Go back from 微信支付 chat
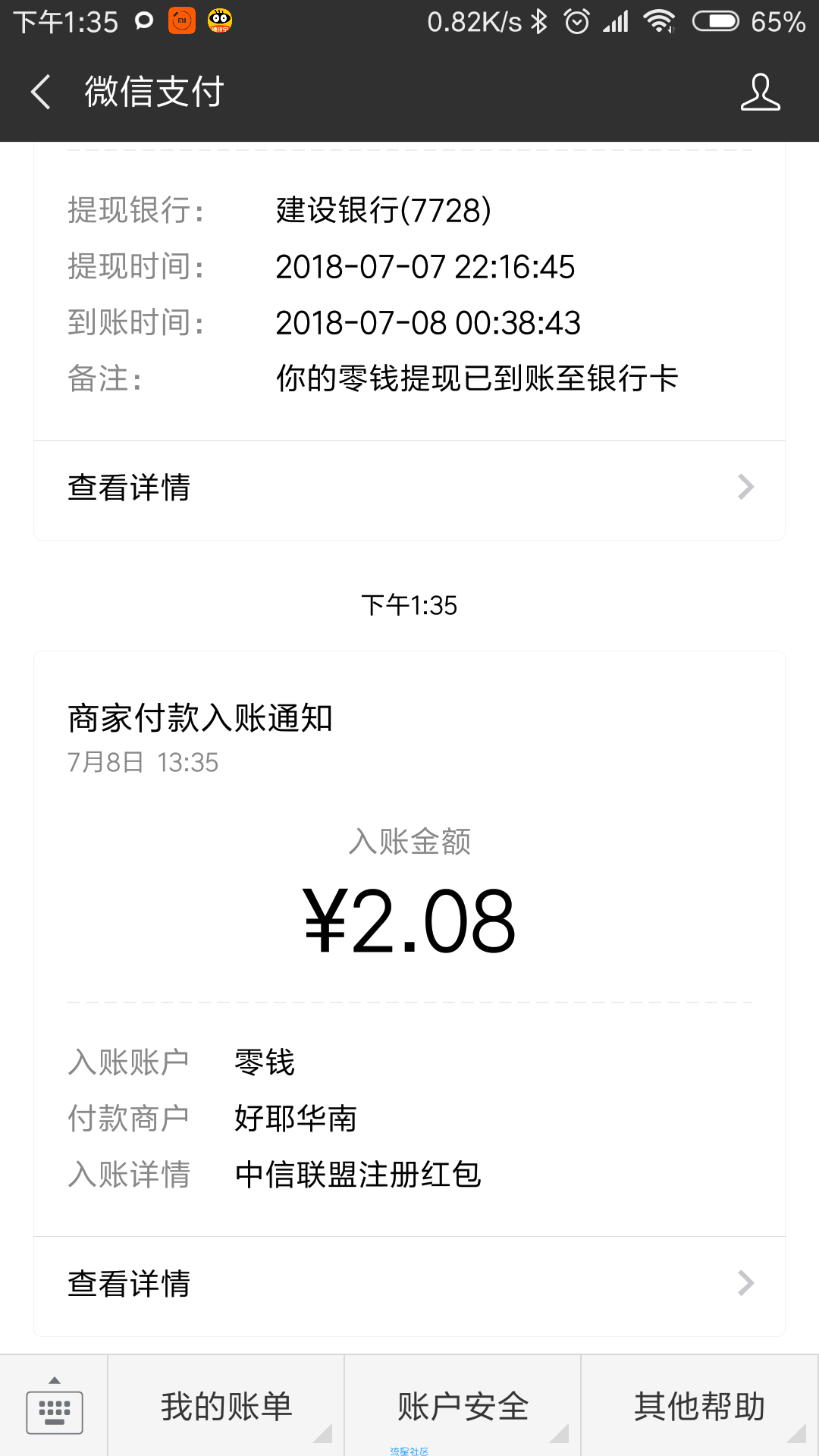The height and width of the screenshot is (1456, 819). click(41, 92)
